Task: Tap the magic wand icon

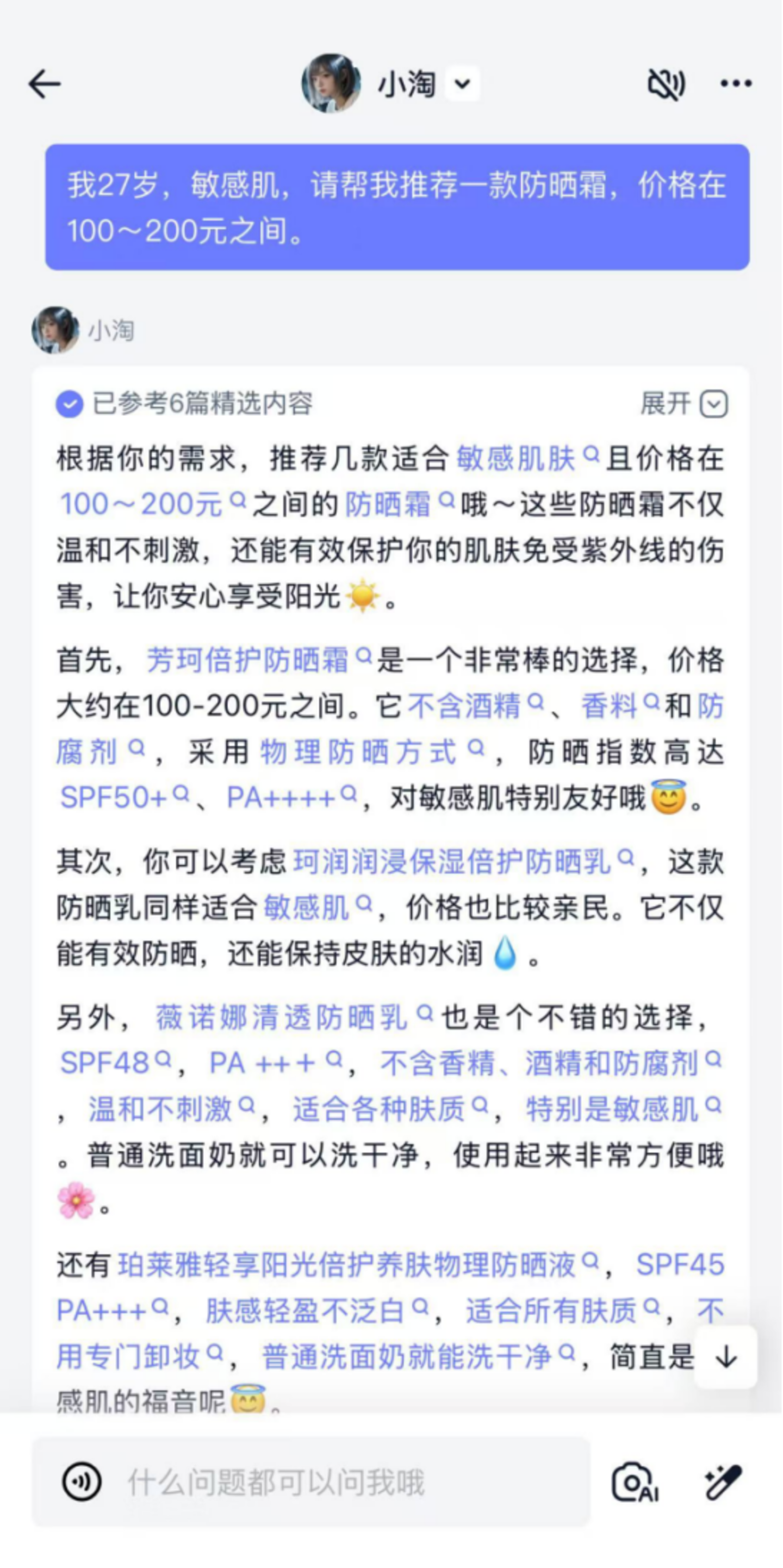Action: [722, 1481]
